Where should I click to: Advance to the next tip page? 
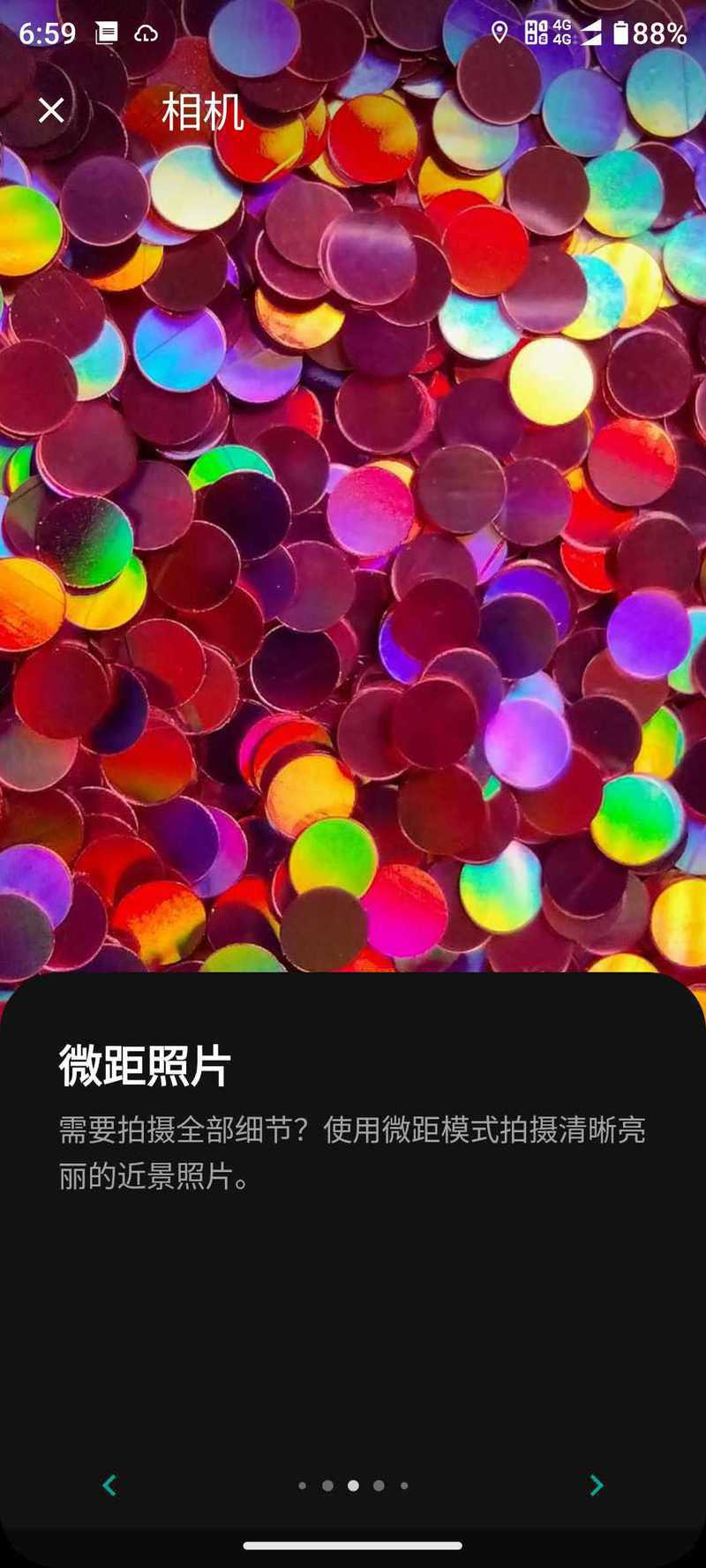(597, 1485)
